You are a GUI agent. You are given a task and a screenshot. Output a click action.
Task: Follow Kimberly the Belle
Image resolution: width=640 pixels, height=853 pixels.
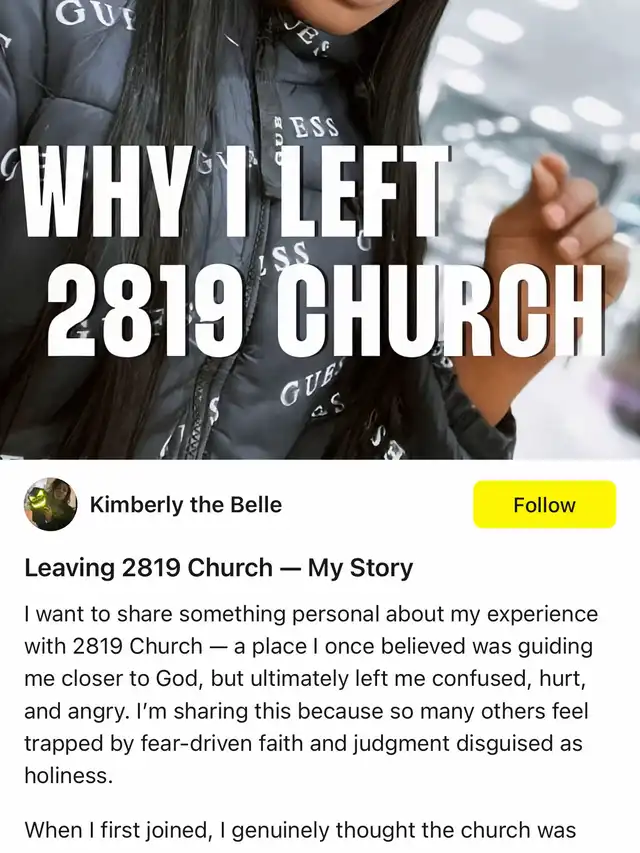point(544,504)
